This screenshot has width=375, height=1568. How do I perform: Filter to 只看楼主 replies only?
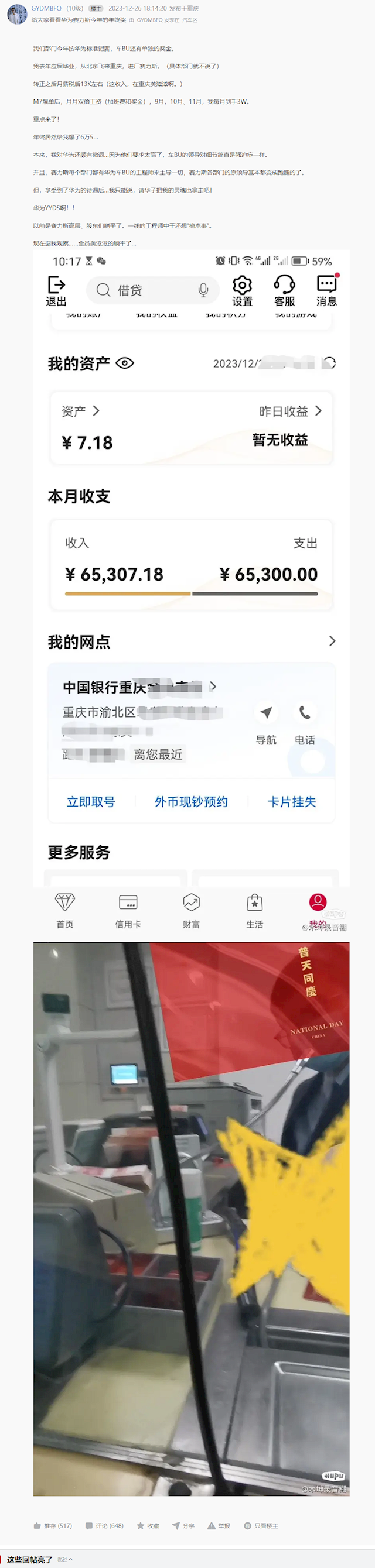click(x=261, y=1525)
